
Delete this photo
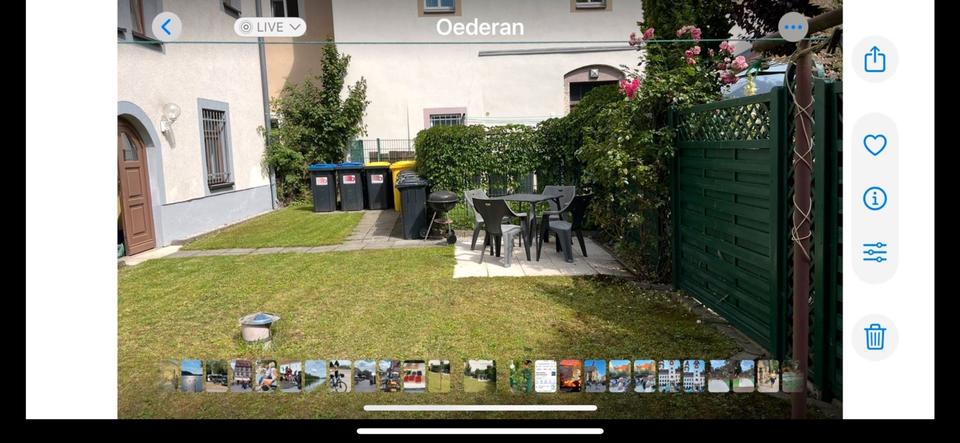(875, 337)
